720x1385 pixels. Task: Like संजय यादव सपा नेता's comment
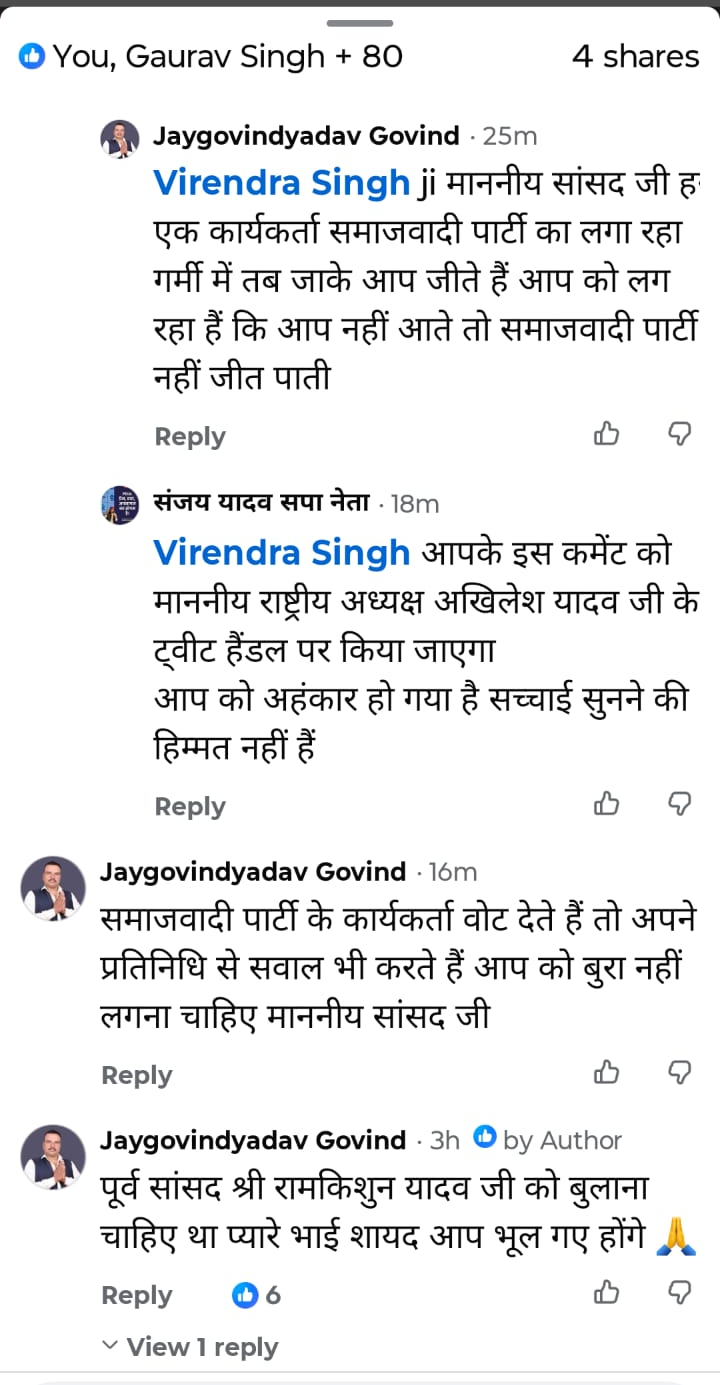pos(607,803)
